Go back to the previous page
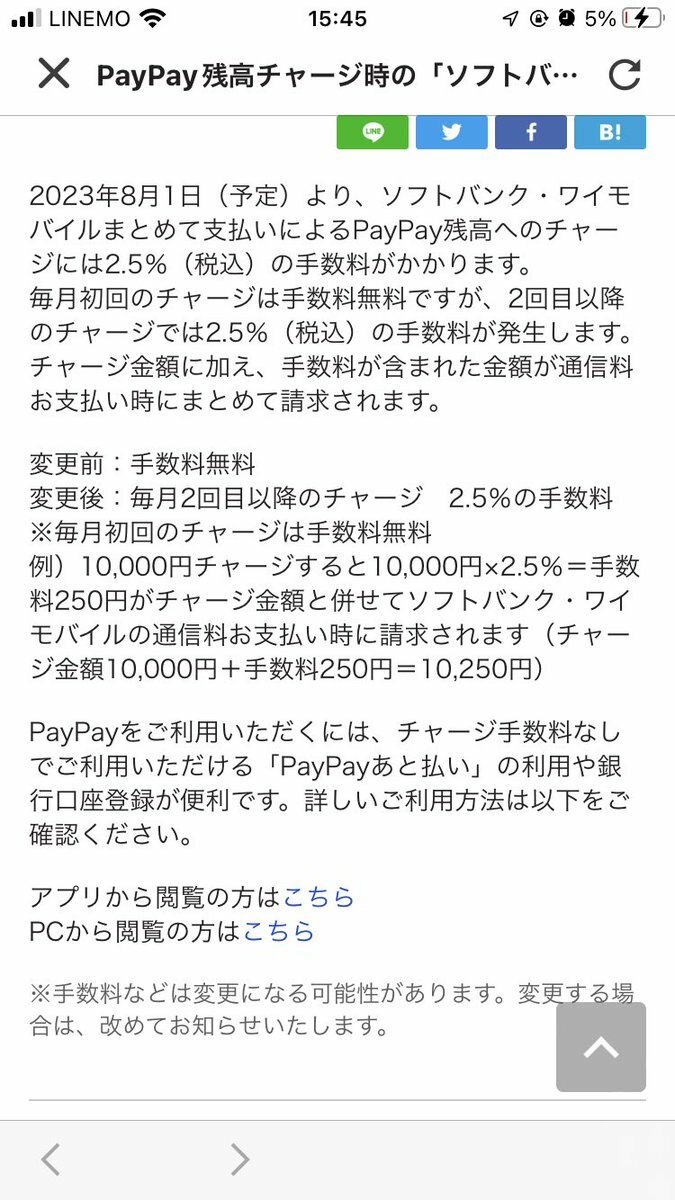The image size is (675, 1200). pyautogui.click(x=51, y=1159)
